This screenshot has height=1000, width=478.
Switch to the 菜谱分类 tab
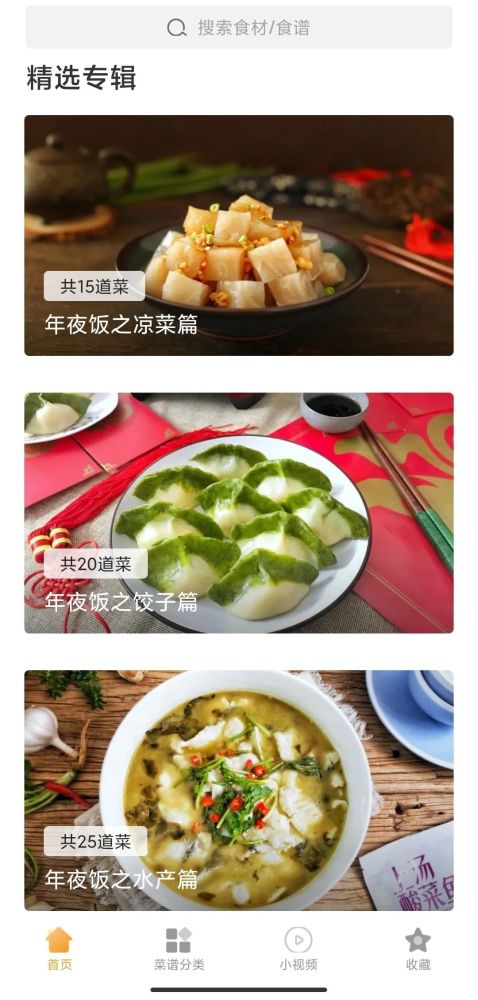click(179, 949)
